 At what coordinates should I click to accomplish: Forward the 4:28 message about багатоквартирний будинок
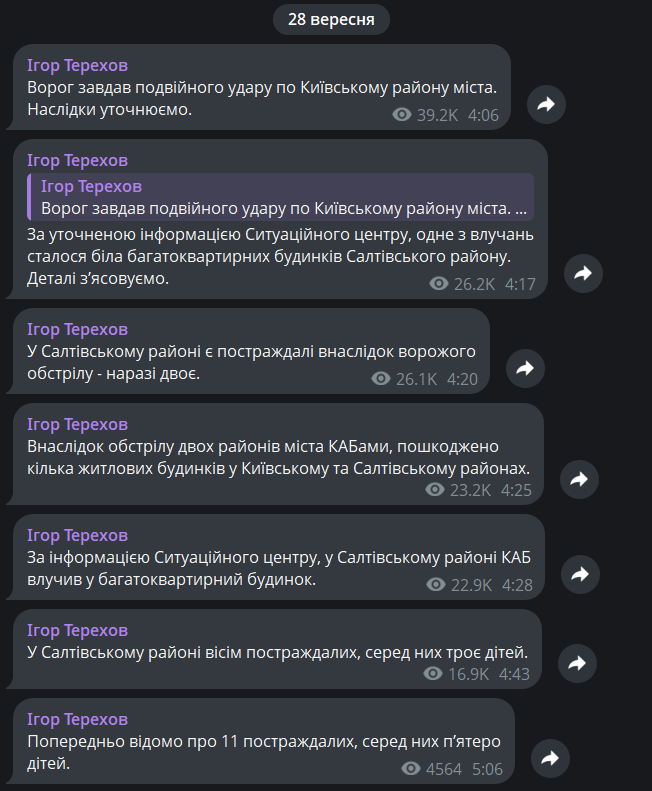click(580, 574)
